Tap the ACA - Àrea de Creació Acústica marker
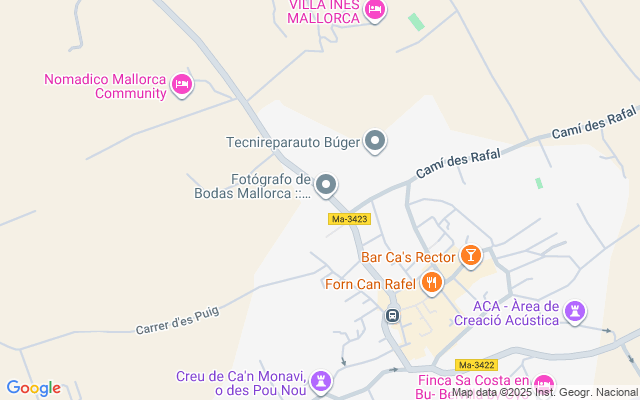The height and width of the screenshot is (400, 640). click(575, 312)
